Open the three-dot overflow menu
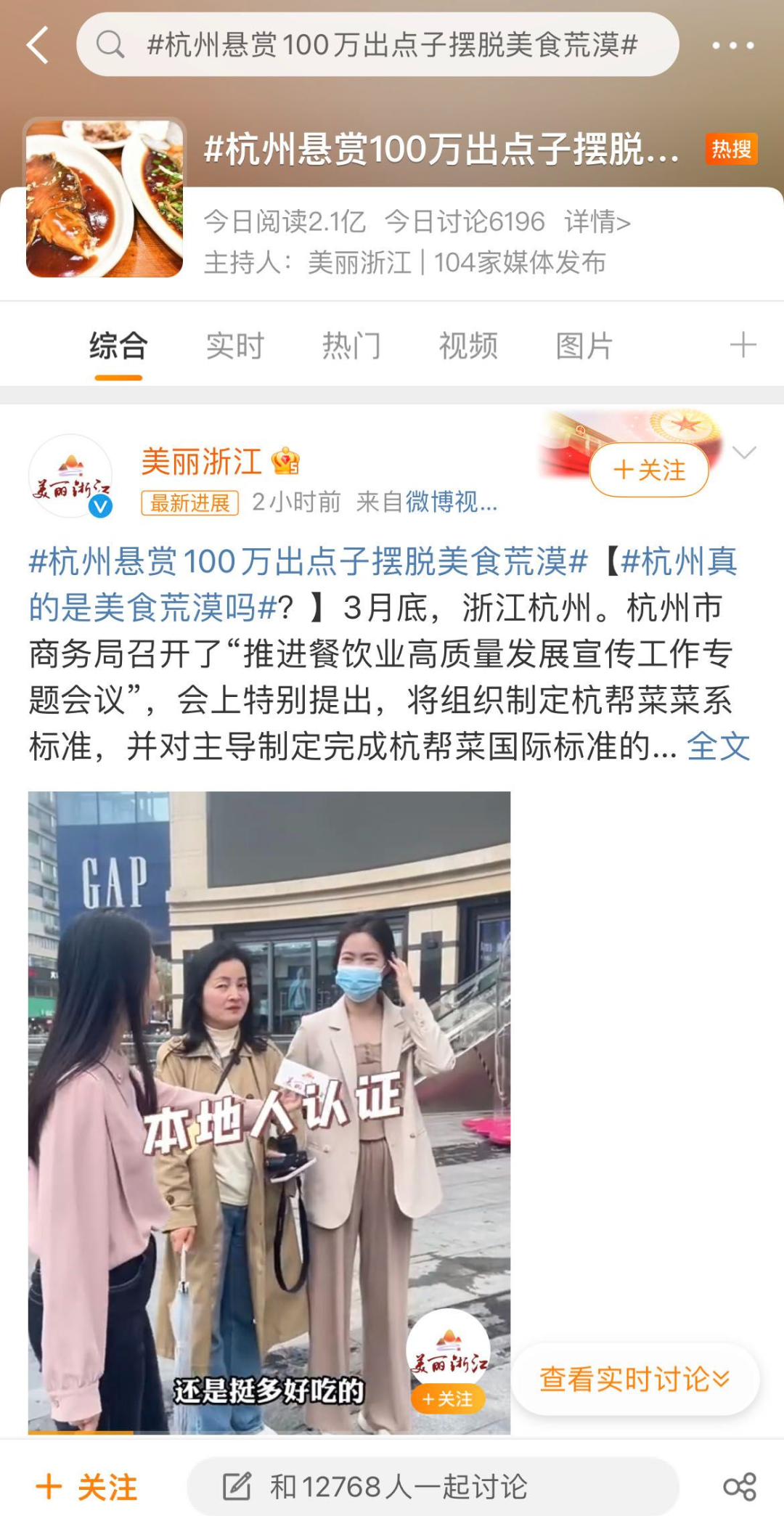Image resolution: width=784 pixels, height=1516 pixels. click(732, 45)
